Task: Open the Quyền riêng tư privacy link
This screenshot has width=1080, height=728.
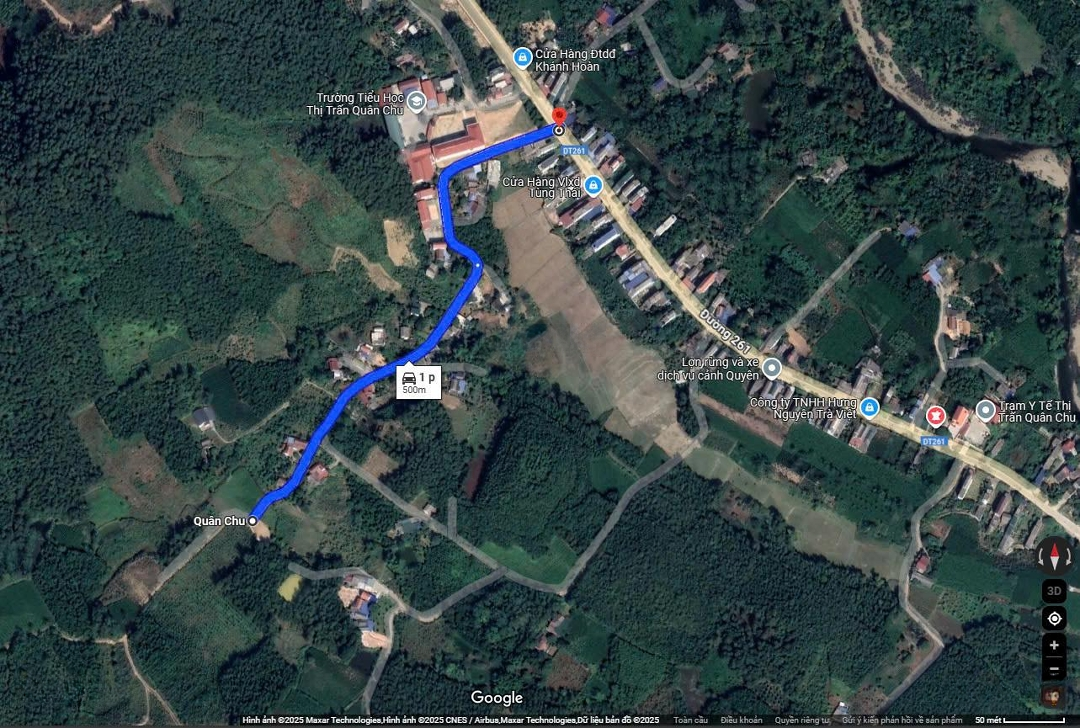Action: 802,720
